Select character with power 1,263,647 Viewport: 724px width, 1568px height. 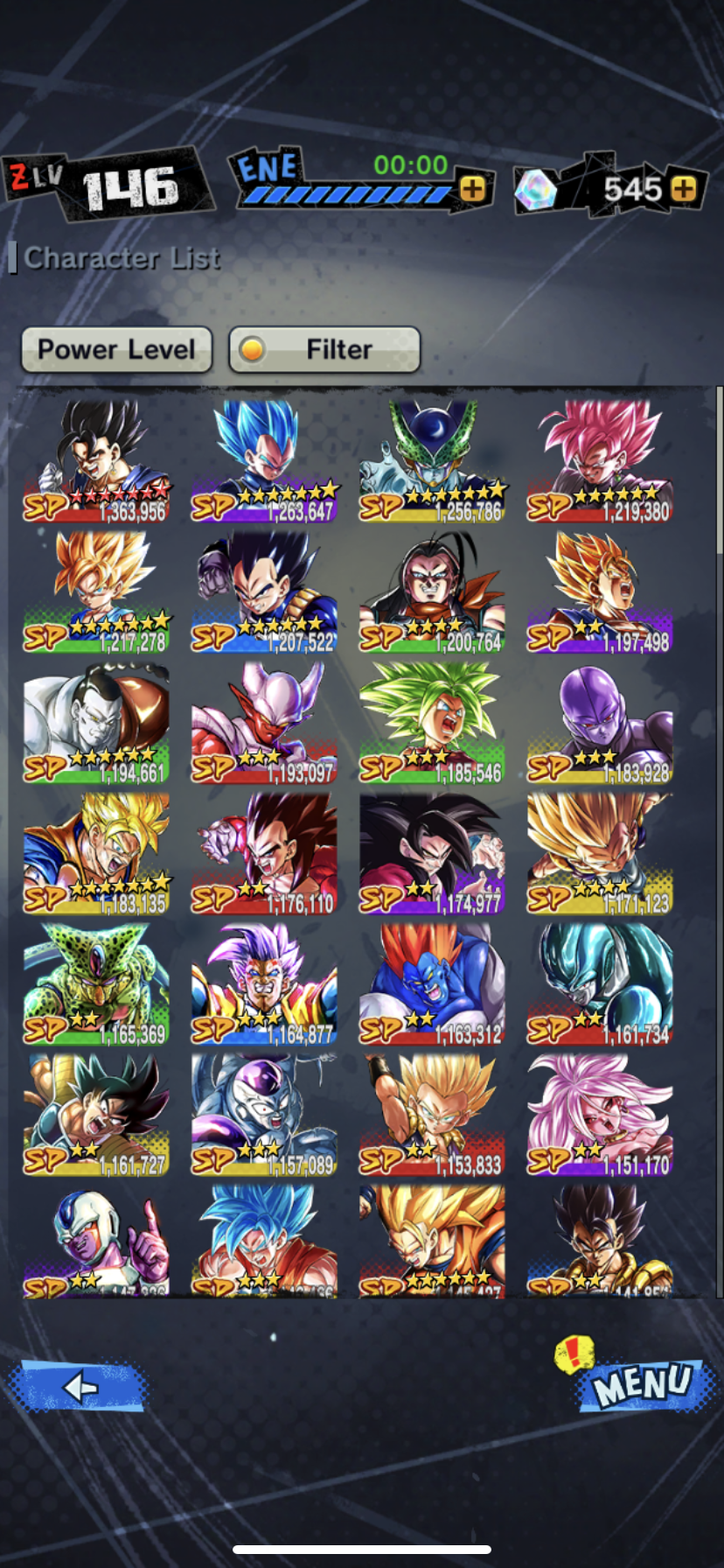pos(264,461)
